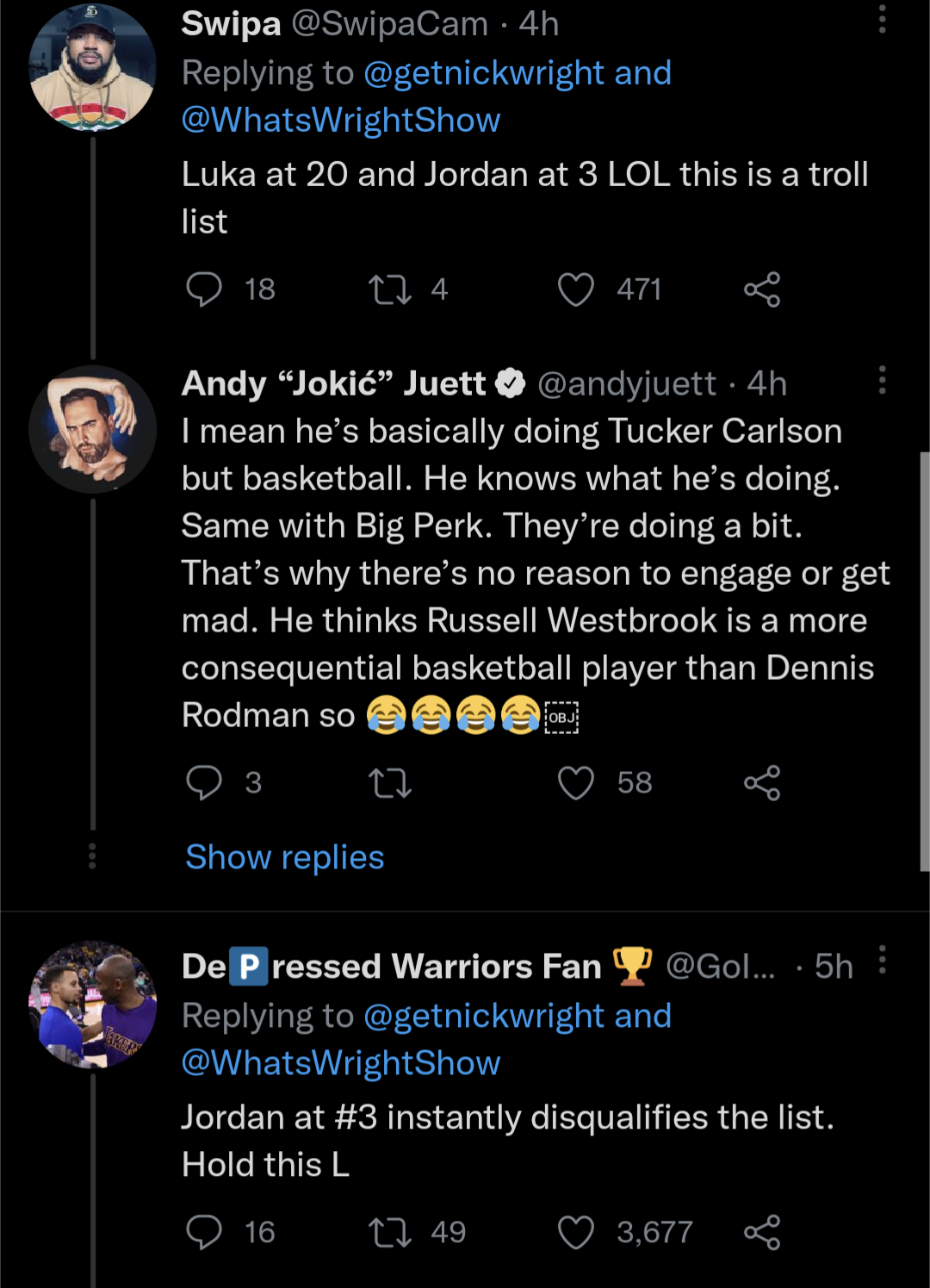Viewport: 930px width, 1288px height.
Task: Like the Jordan at #3 tweet
Action: point(576,1232)
